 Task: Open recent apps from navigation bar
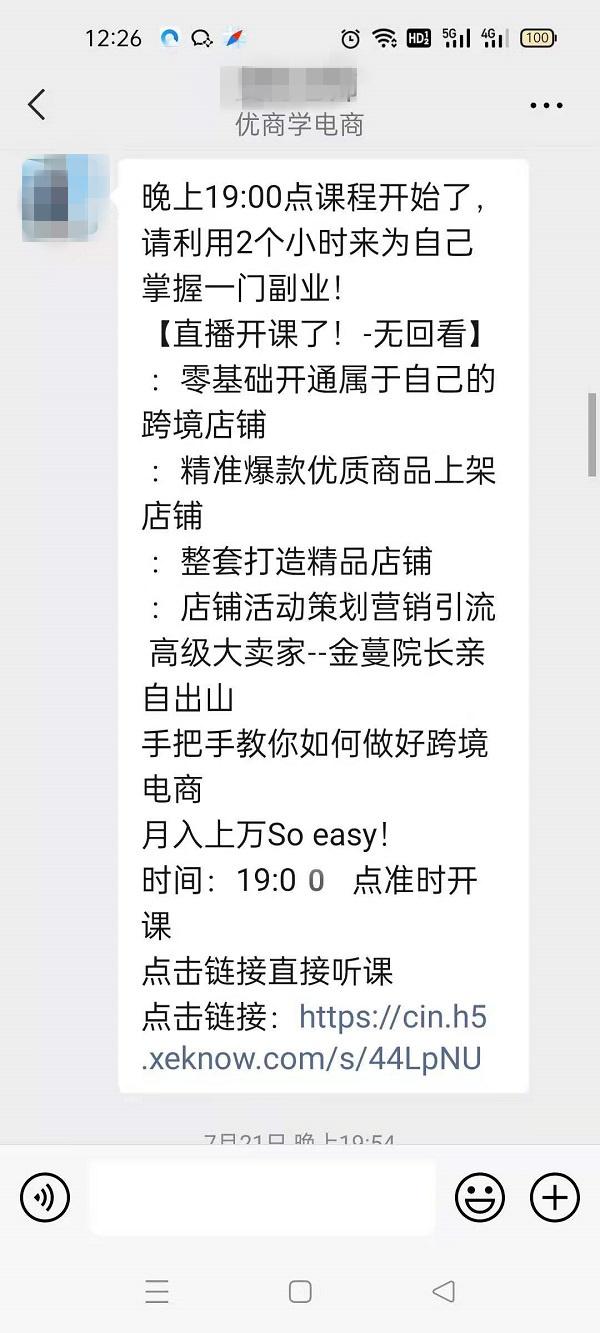click(157, 1291)
